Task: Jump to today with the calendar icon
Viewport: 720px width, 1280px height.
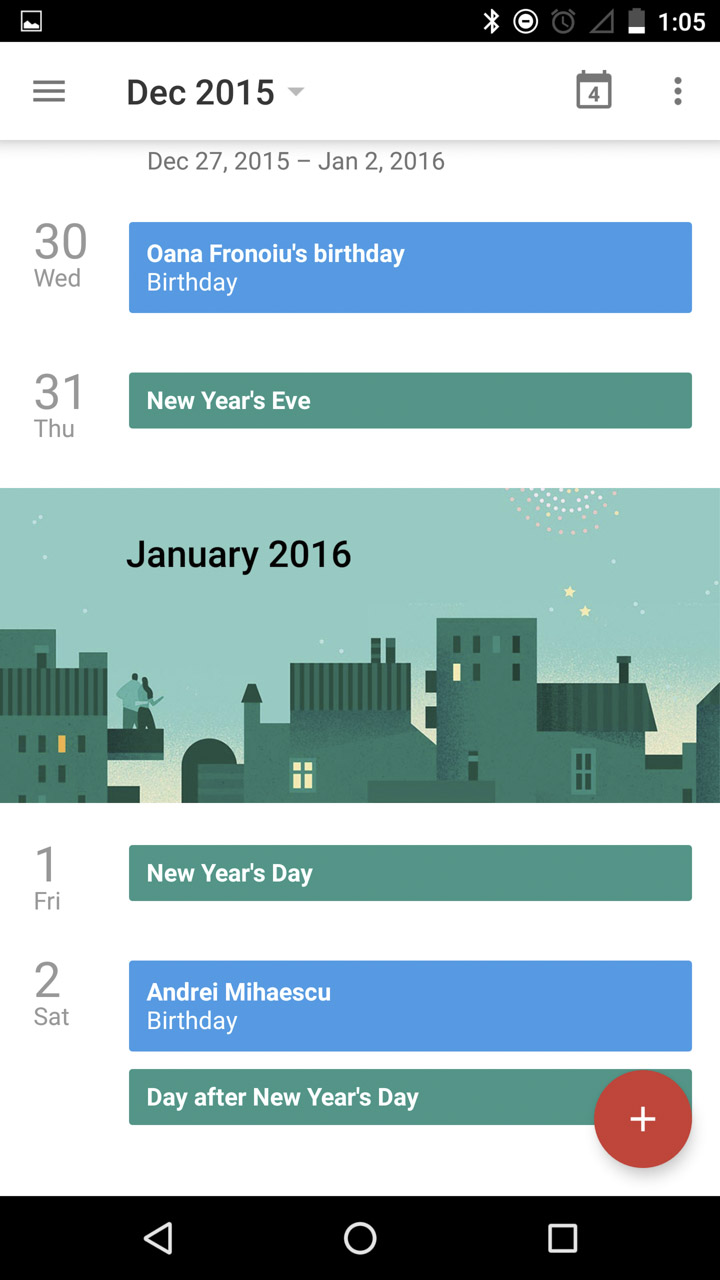Action: pyautogui.click(x=594, y=91)
